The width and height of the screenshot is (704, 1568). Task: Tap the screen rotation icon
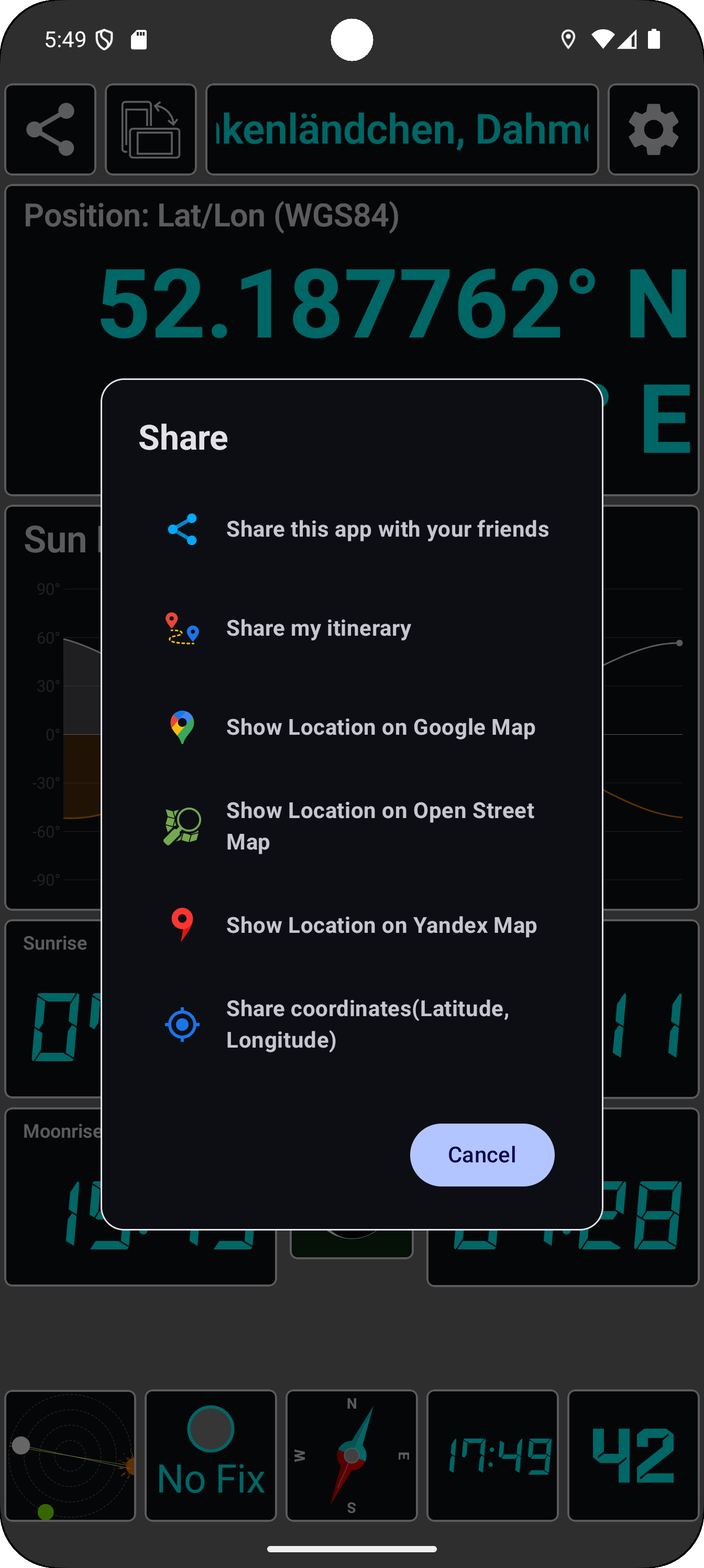150,129
